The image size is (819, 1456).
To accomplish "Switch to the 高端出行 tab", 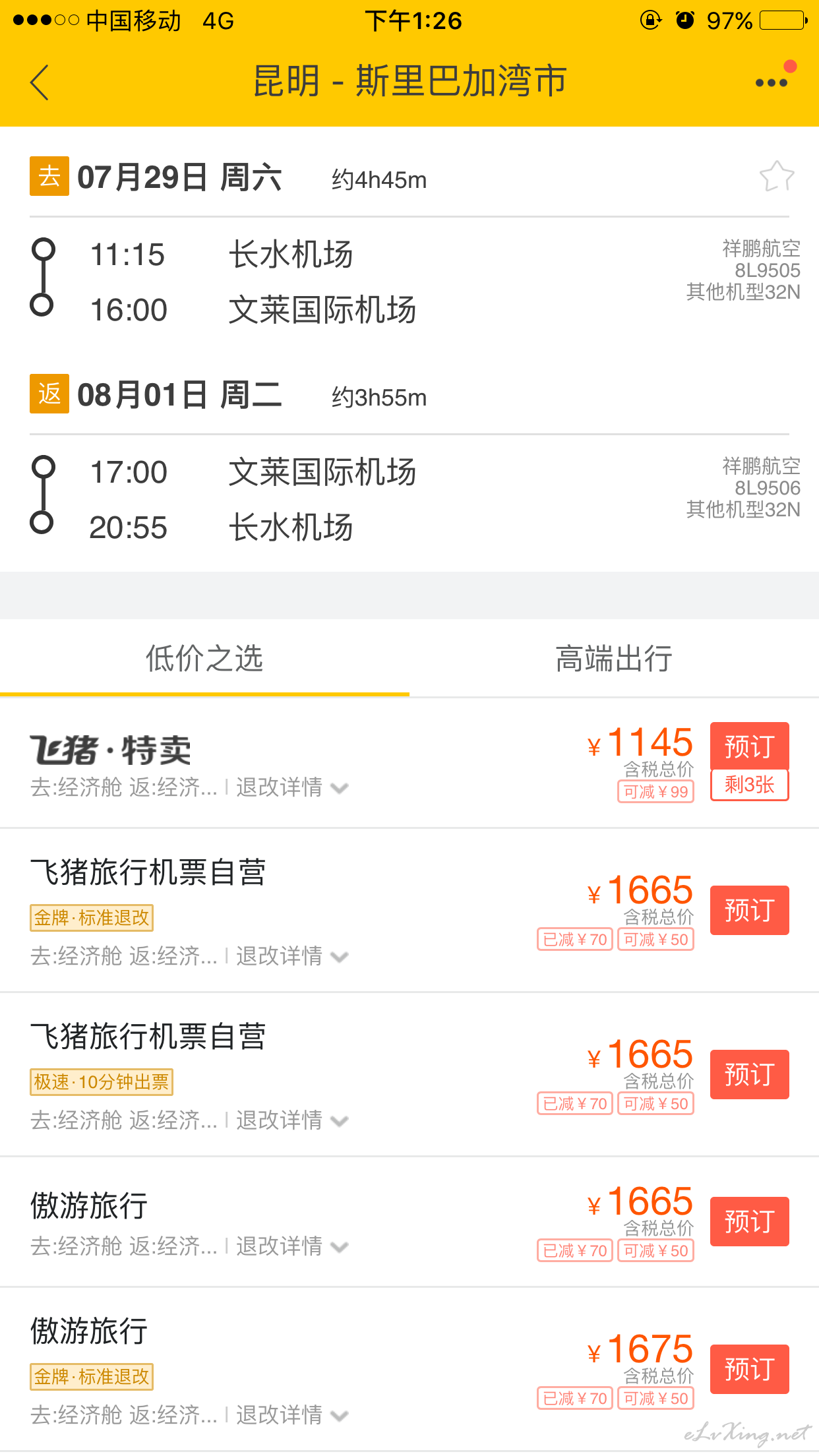I will coord(614,658).
